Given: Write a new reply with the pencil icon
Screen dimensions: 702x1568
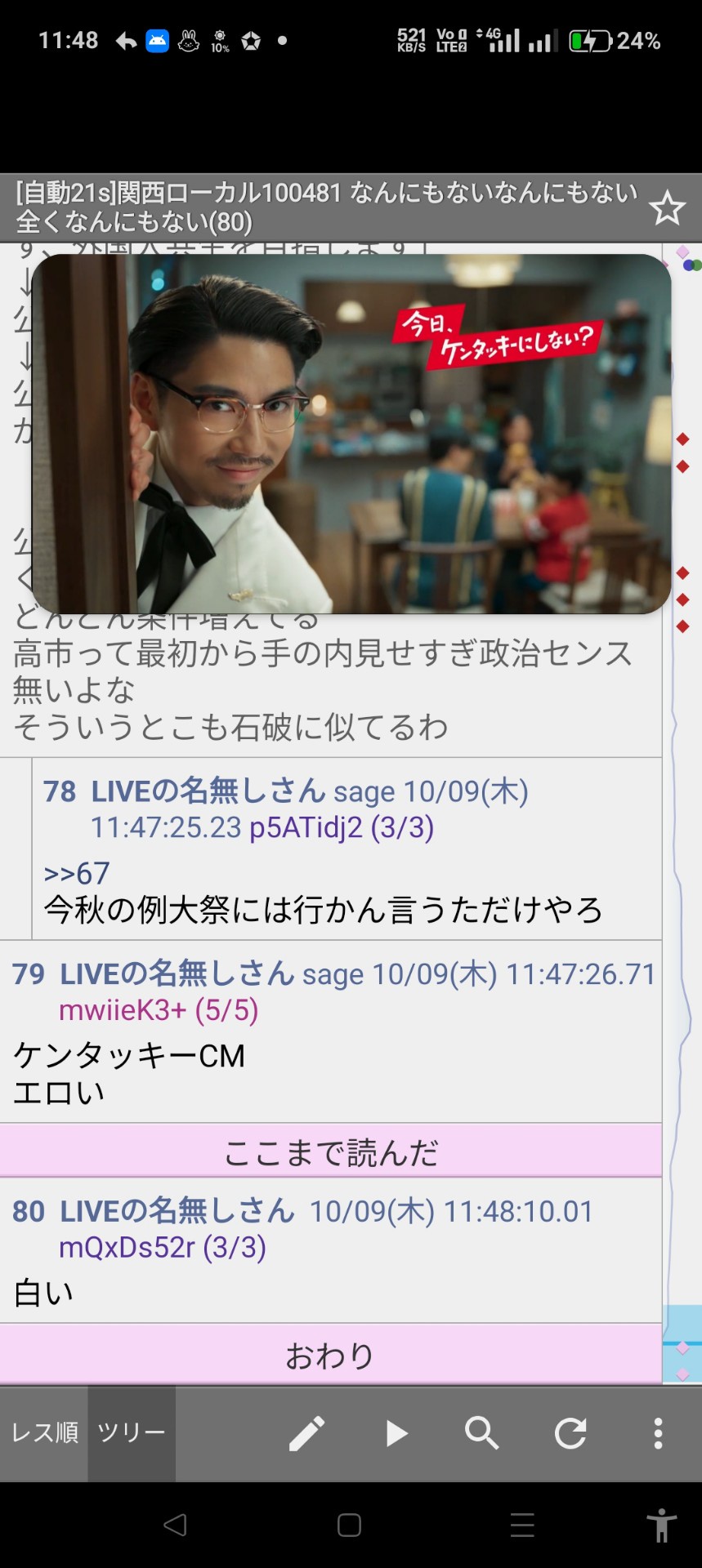Looking at the screenshot, I should pyautogui.click(x=307, y=1433).
